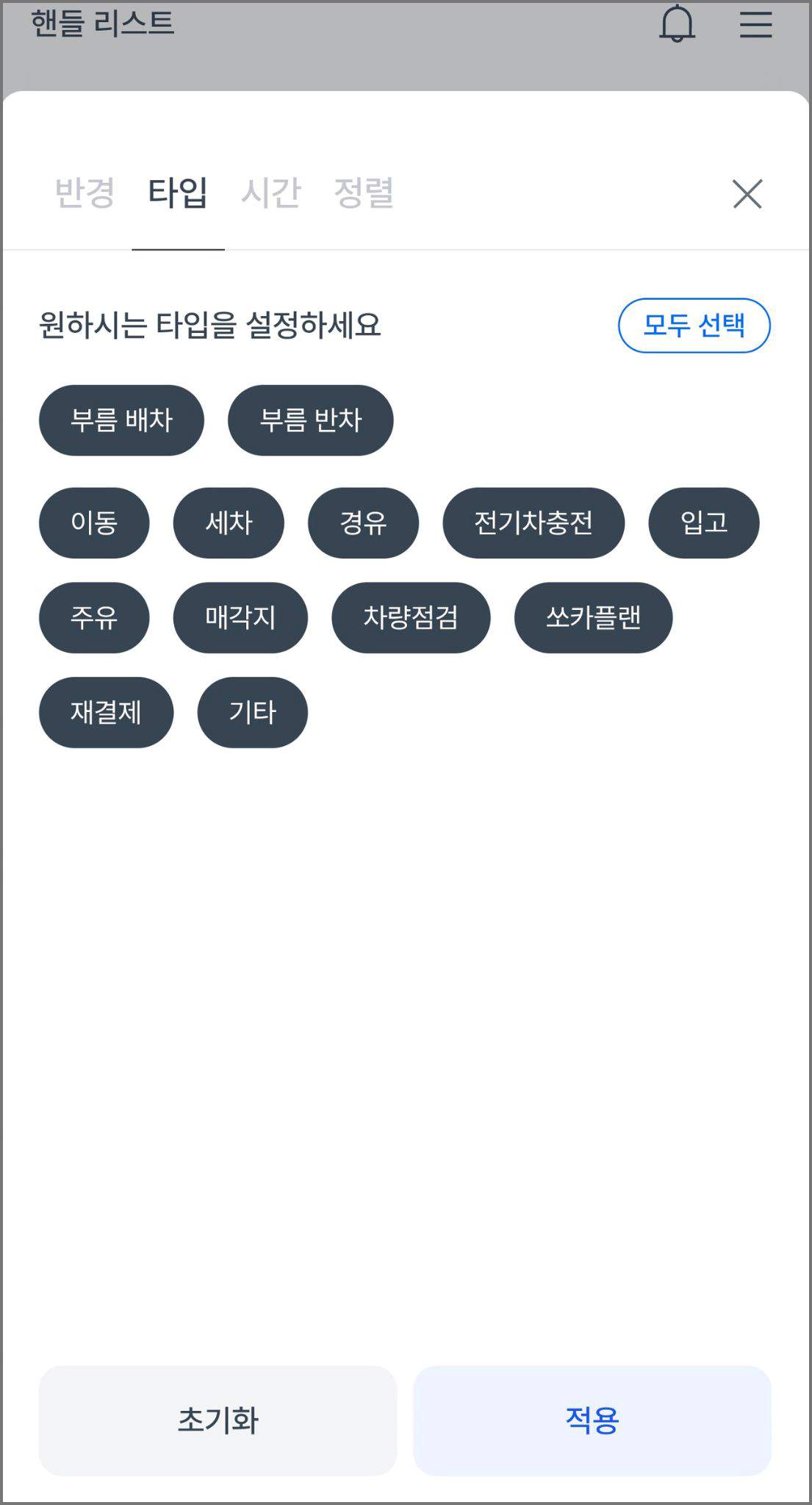Toggle the 주유 type filter

pos(93,618)
